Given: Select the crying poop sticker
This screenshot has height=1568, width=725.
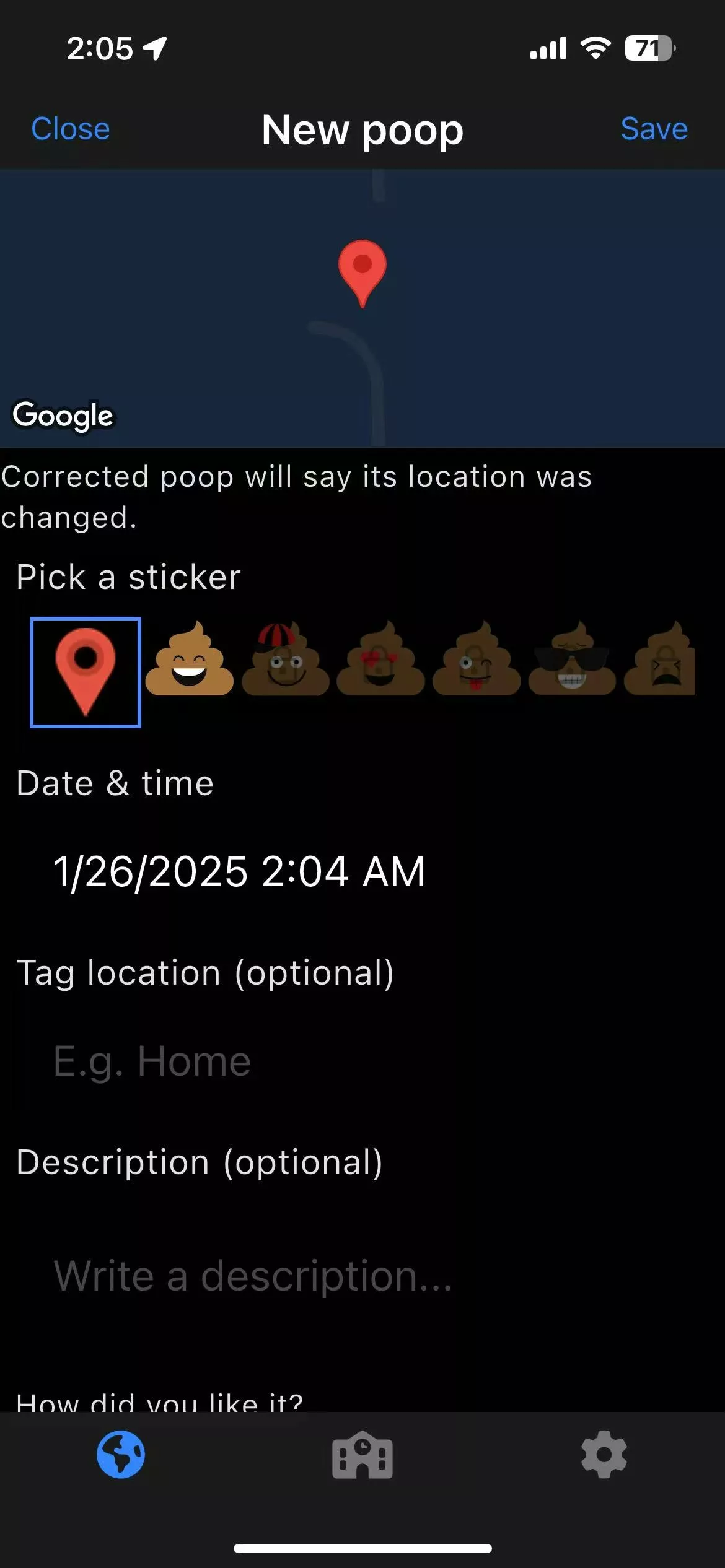Looking at the screenshot, I should point(661,661).
